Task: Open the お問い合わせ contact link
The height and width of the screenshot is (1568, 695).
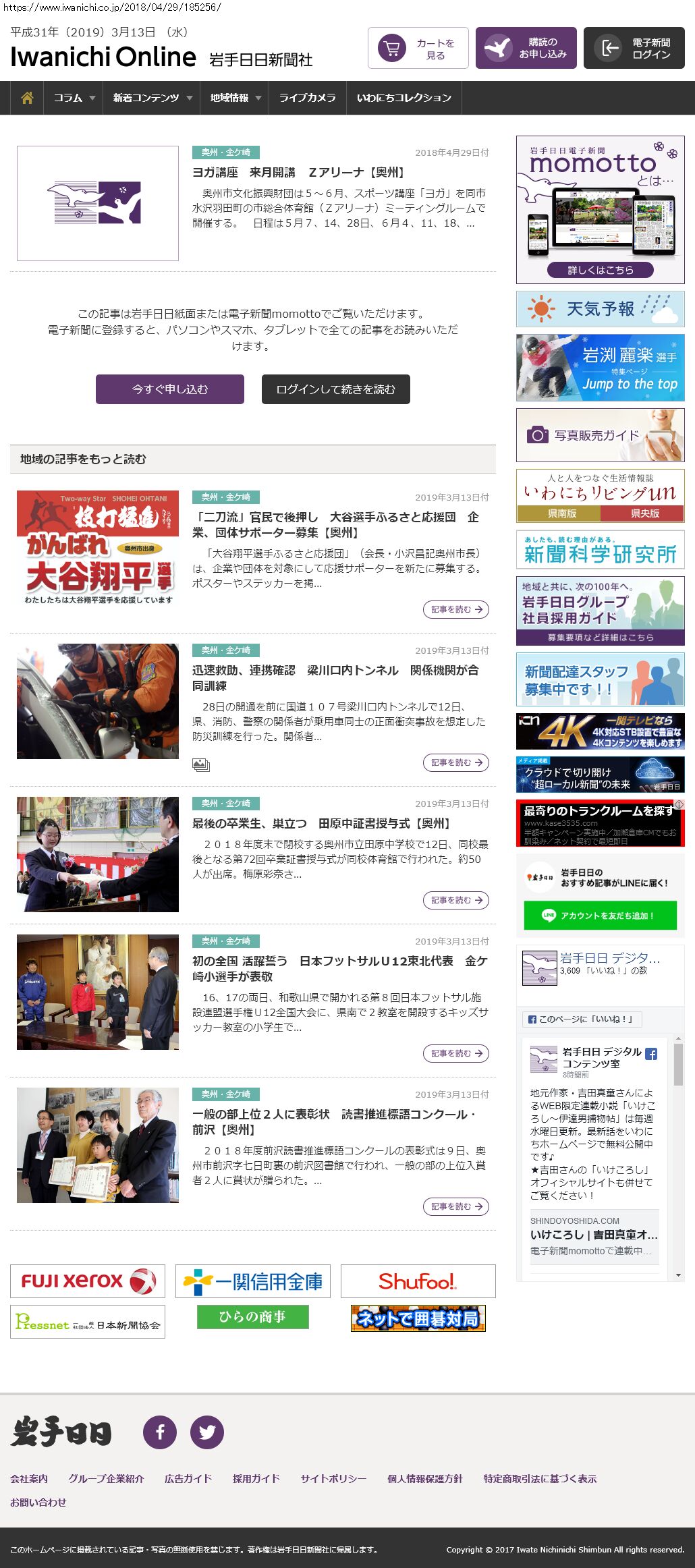Action: coord(38,1502)
